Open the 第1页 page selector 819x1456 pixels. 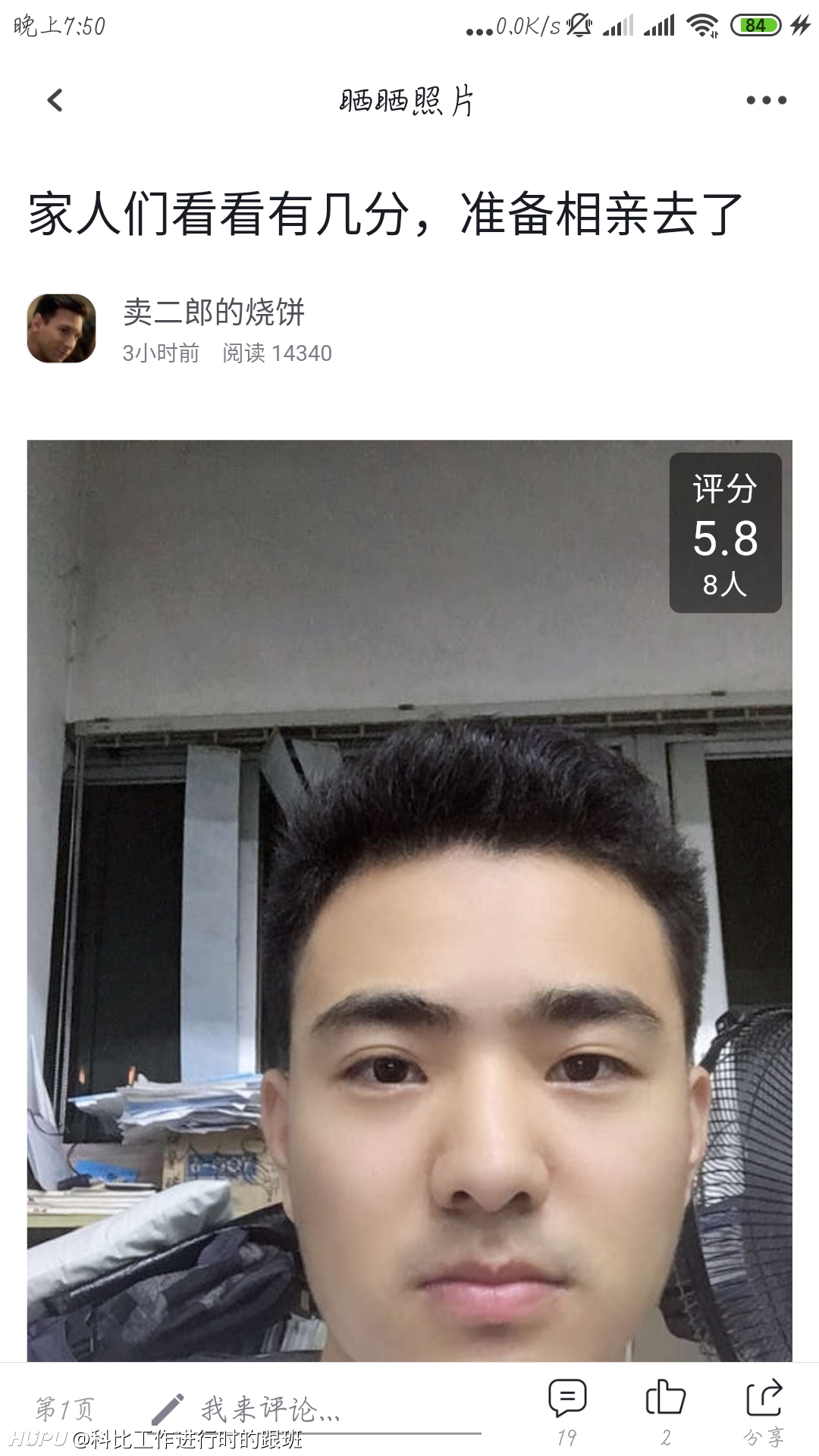tap(64, 1409)
